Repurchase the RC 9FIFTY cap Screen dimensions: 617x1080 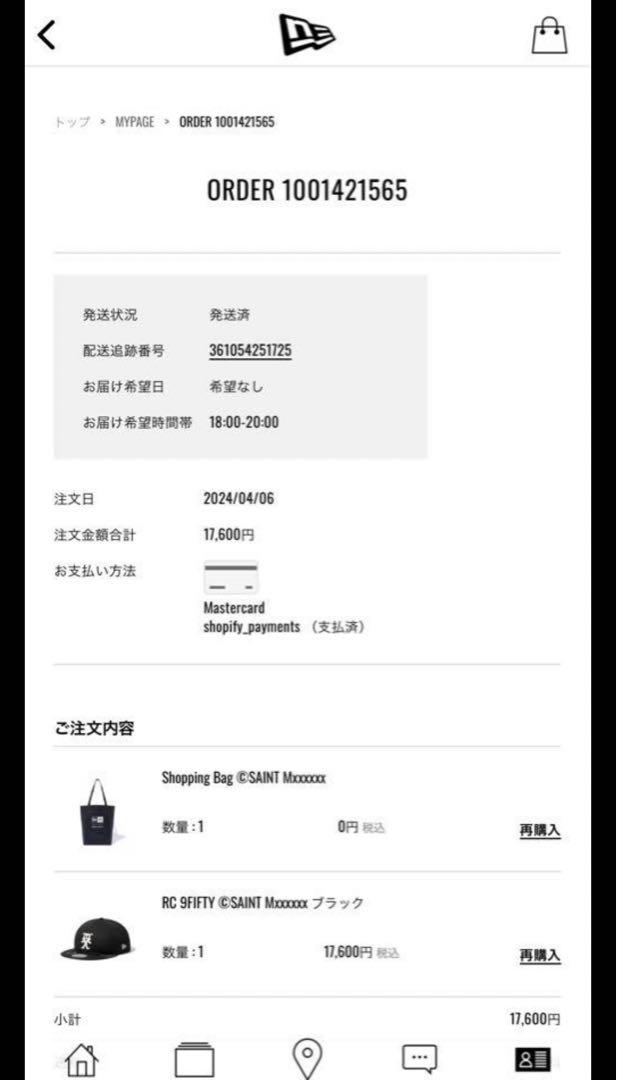click(539, 955)
